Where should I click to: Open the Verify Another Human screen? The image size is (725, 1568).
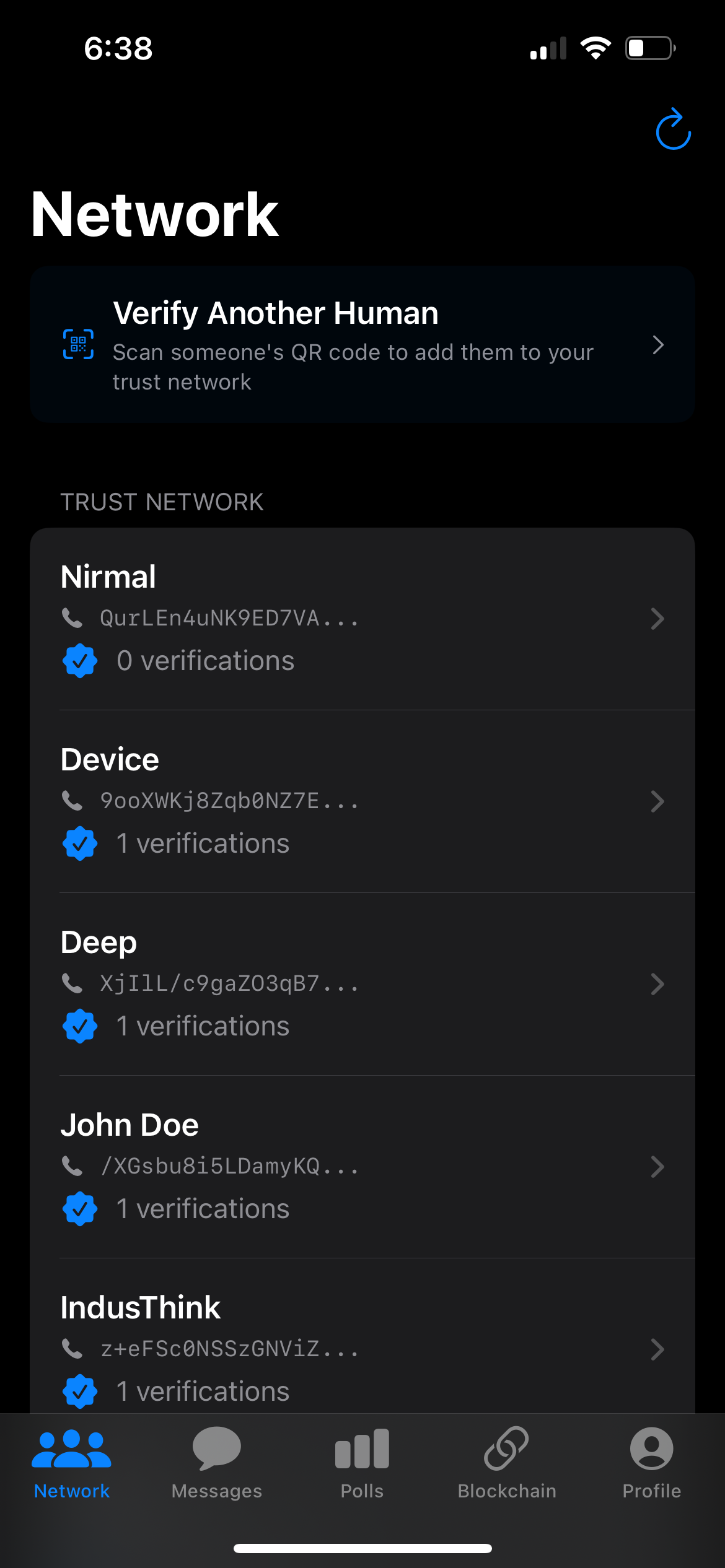[362, 344]
